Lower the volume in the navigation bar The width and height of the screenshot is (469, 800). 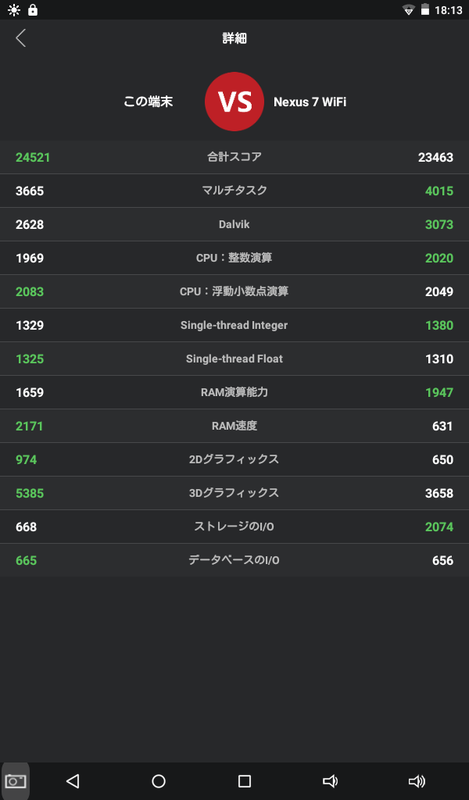pyautogui.click(x=330, y=781)
